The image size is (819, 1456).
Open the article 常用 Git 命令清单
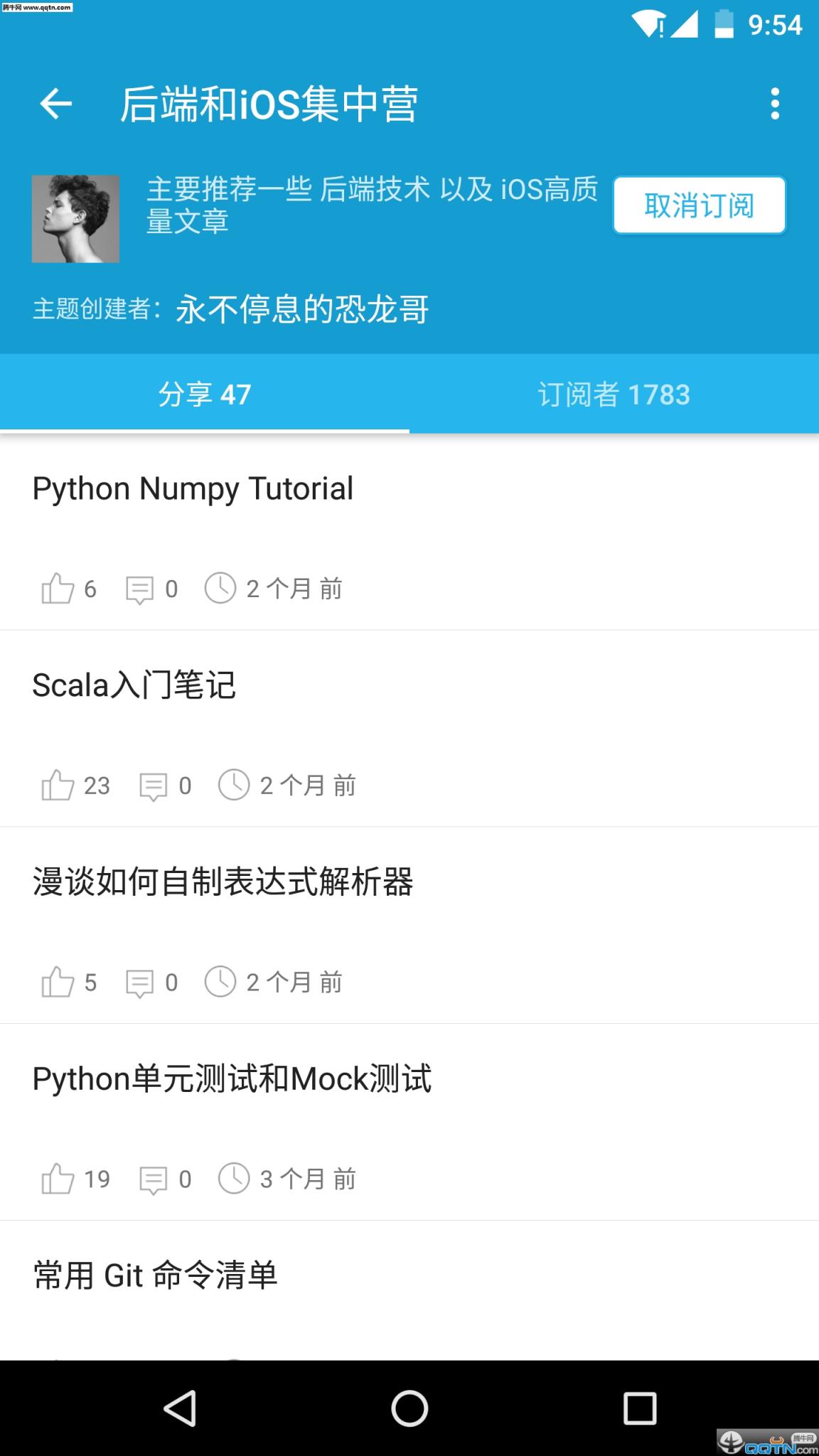tap(156, 1275)
